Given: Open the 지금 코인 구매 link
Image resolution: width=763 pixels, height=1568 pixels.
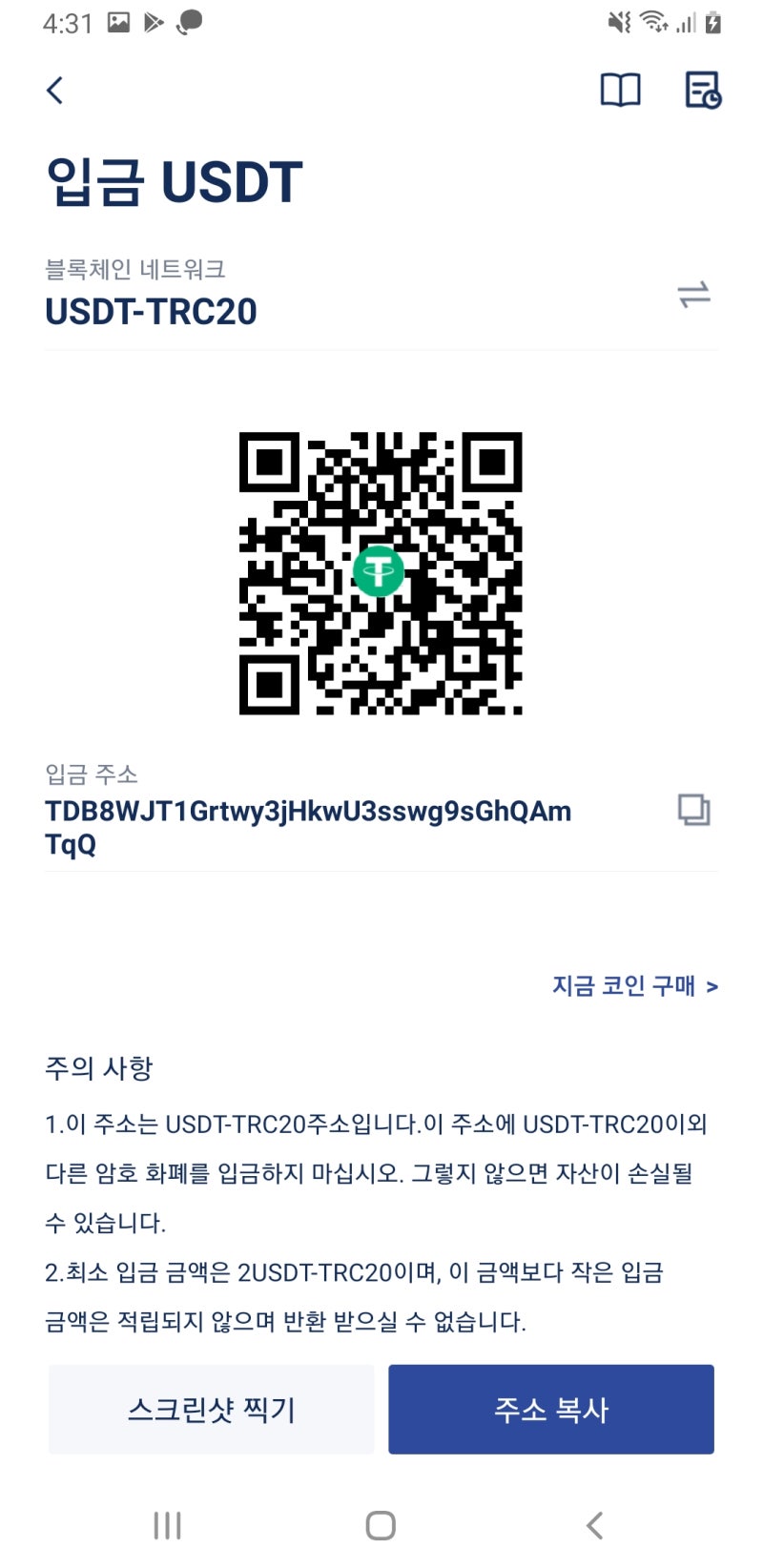Looking at the screenshot, I should tap(625, 987).
